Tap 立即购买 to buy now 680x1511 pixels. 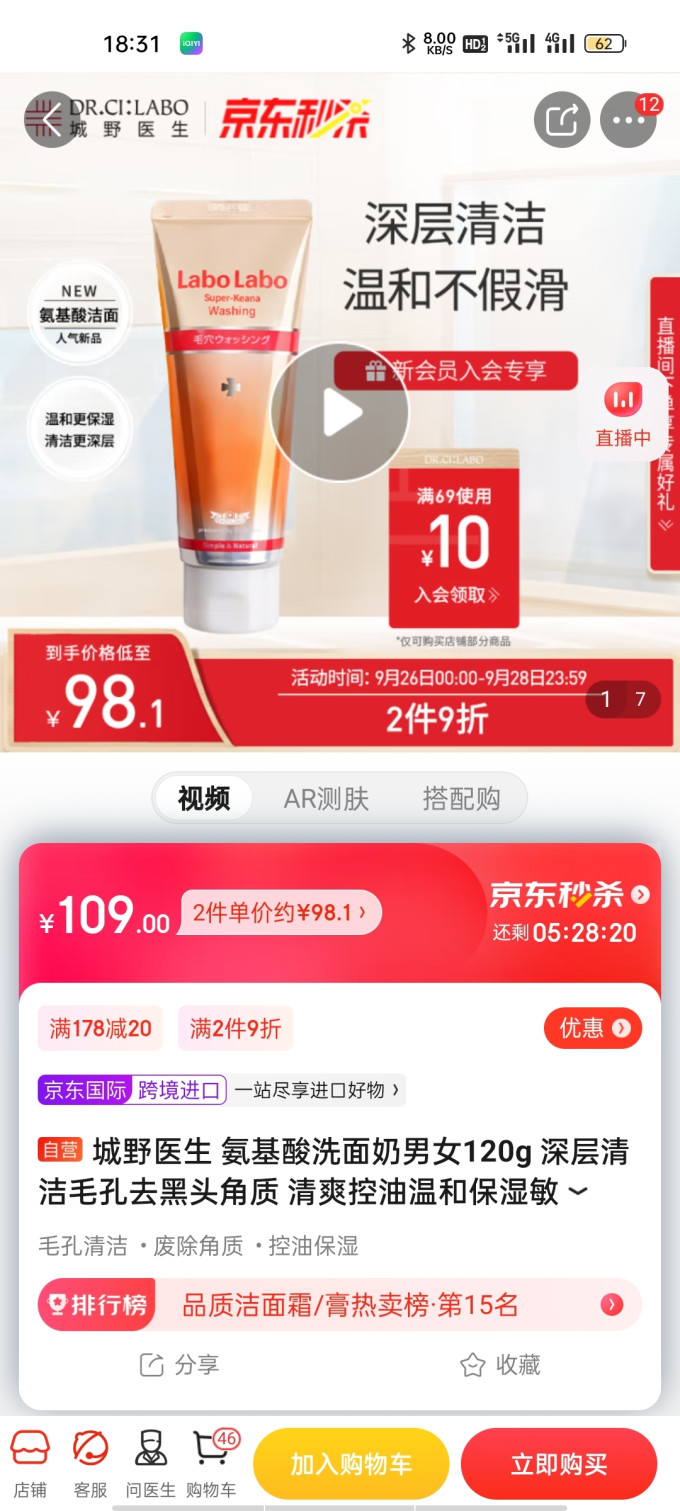559,1464
